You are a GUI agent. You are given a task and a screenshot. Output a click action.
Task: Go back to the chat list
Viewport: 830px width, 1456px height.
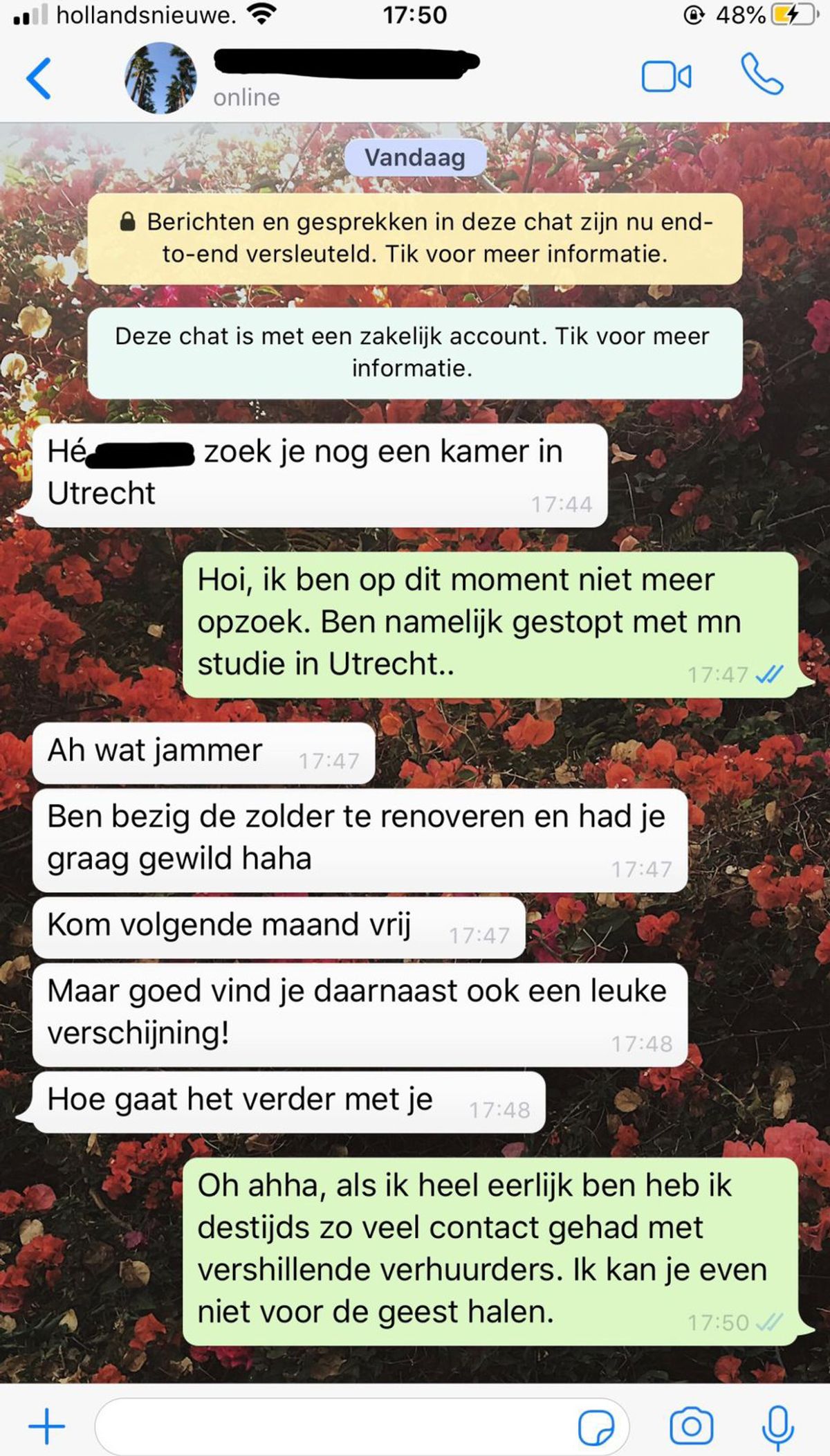39,78
